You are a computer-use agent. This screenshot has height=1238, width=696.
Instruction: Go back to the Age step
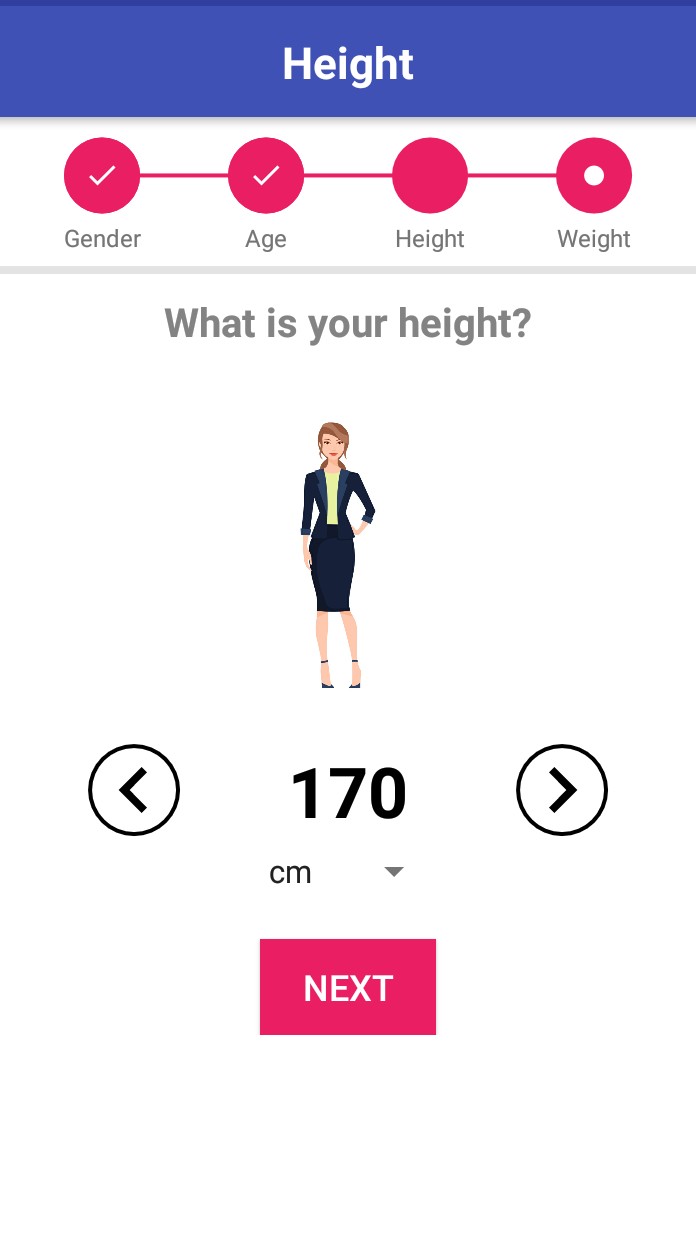click(266, 176)
